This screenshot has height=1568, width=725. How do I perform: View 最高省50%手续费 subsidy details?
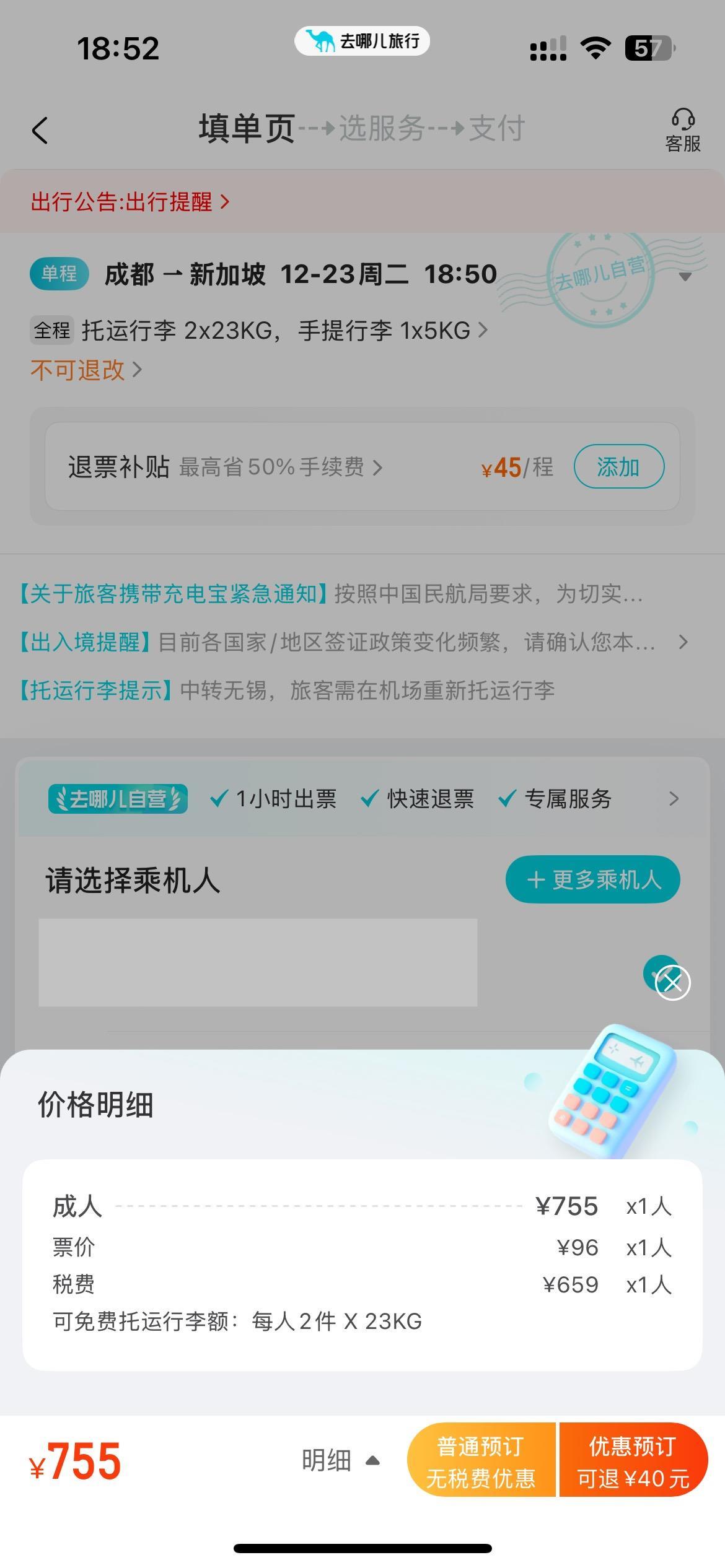pos(280,467)
